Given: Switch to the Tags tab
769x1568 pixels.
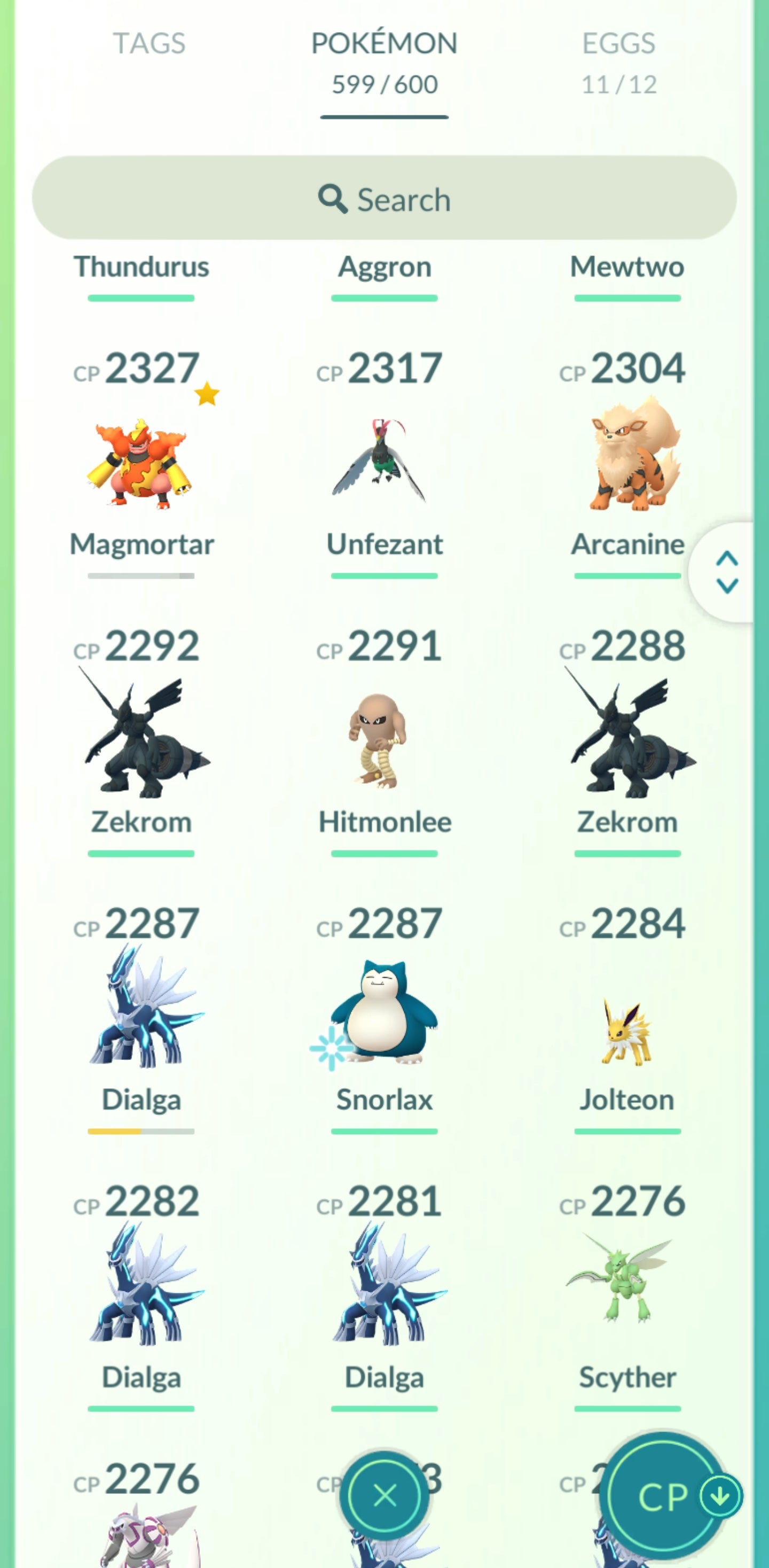Looking at the screenshot, I should (x=149, y=44).
